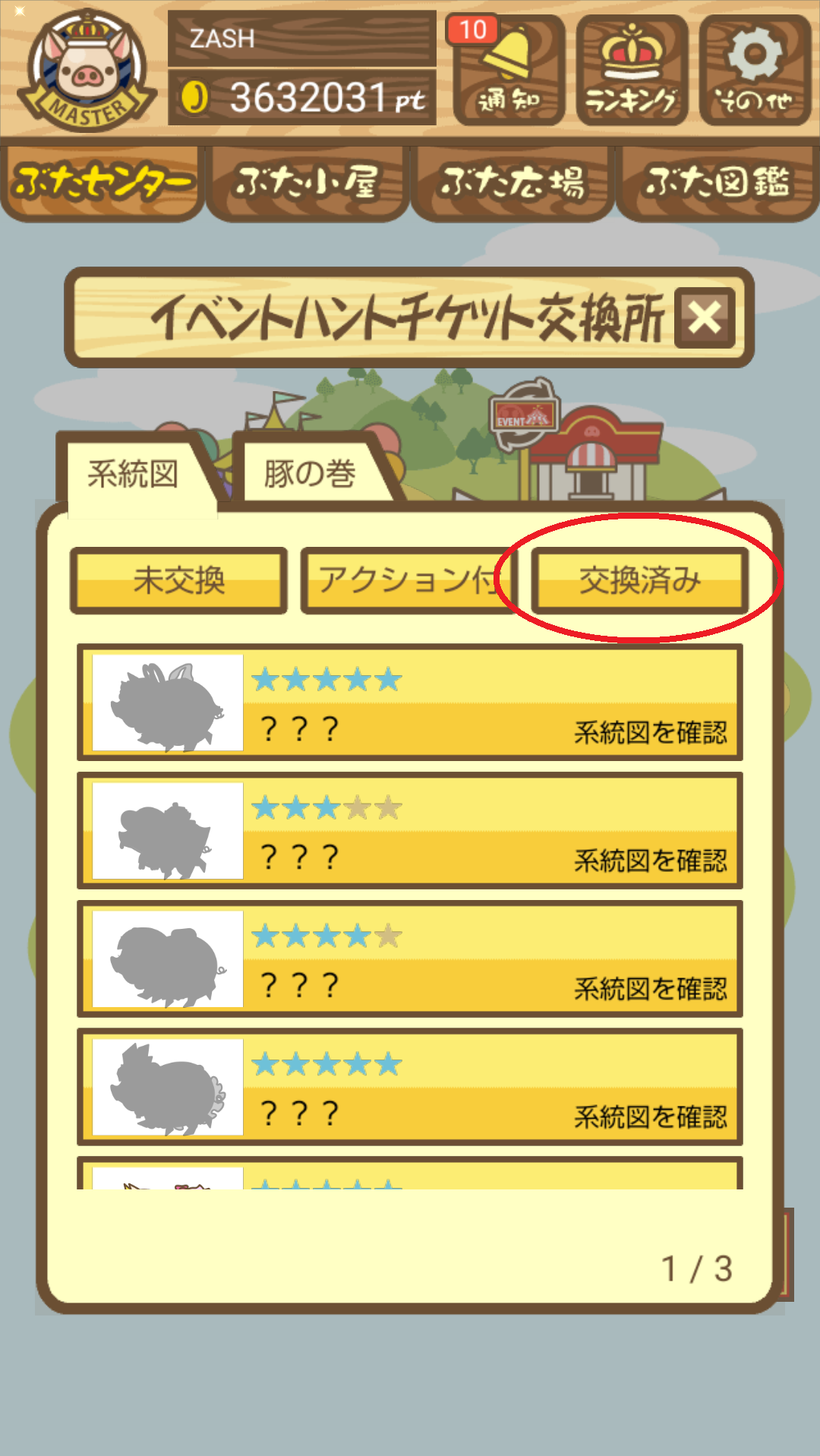Filter by 未交換 items
Image resolution: width=820 pixels, height=1456 pixels.
(x=178, y=580)
